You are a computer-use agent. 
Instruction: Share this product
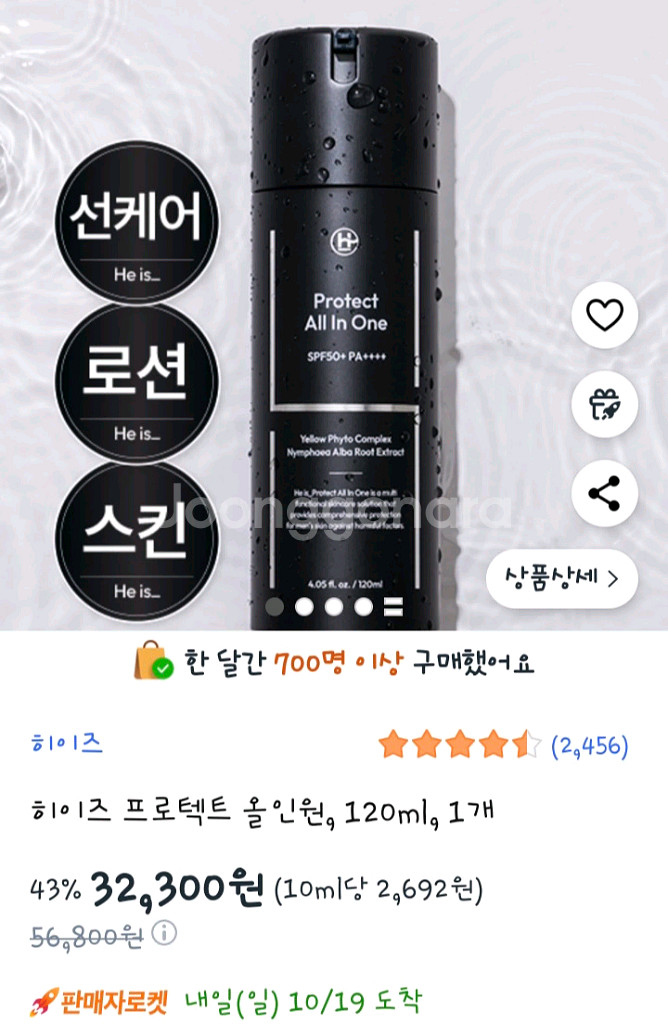point(604,493)
